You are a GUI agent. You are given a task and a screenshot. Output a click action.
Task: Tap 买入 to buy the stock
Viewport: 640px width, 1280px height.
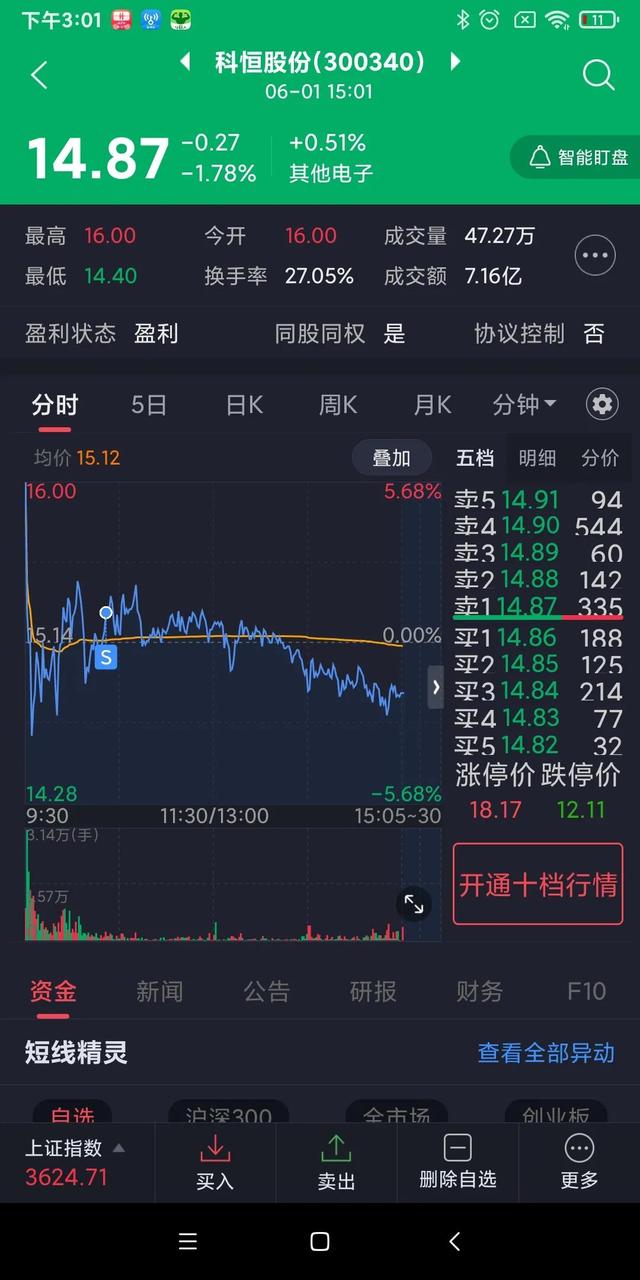[x=215, y=1162]
